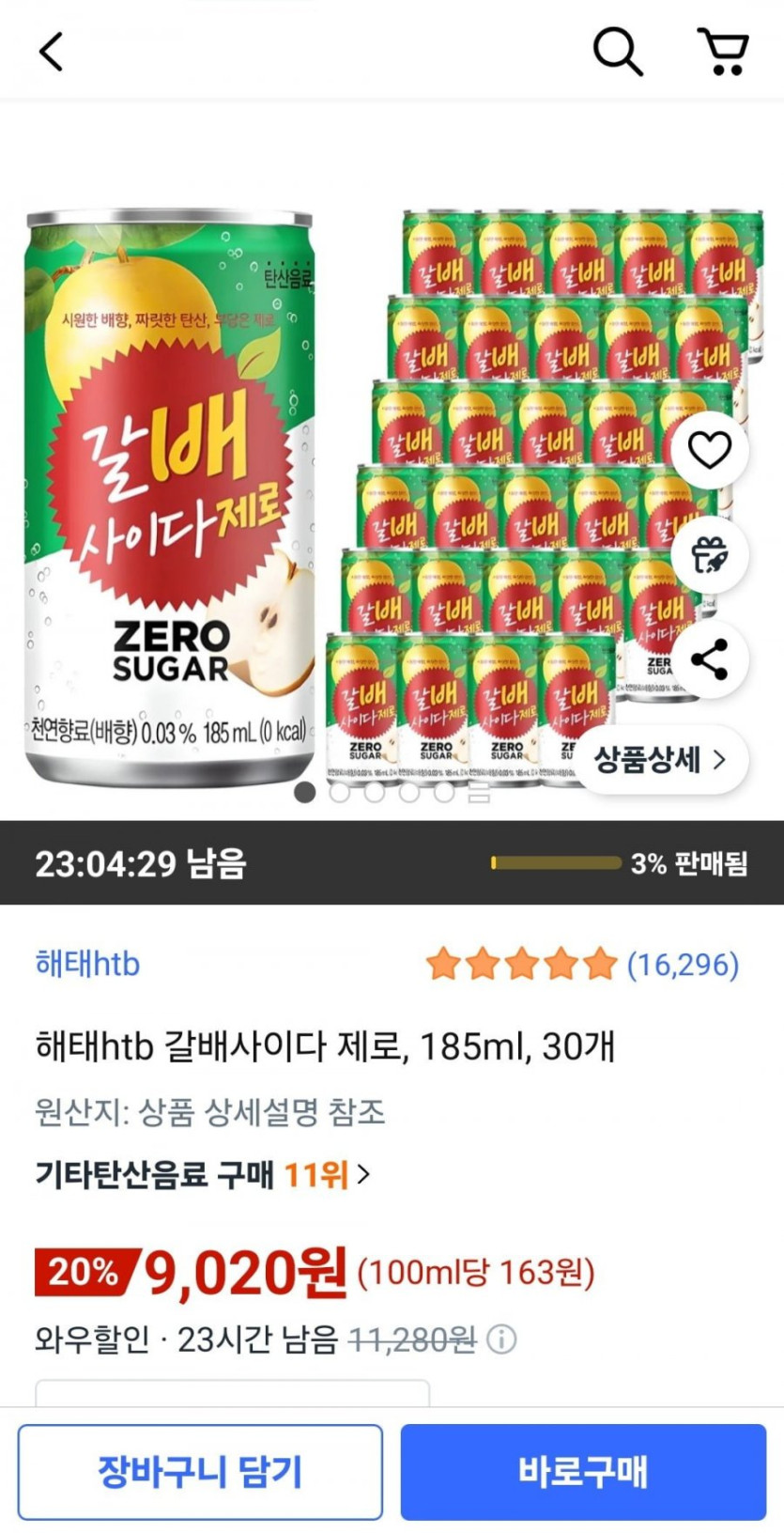The image size is (784, 1533).
Task: Open the search icon
Action: click(x=618, y=51)
